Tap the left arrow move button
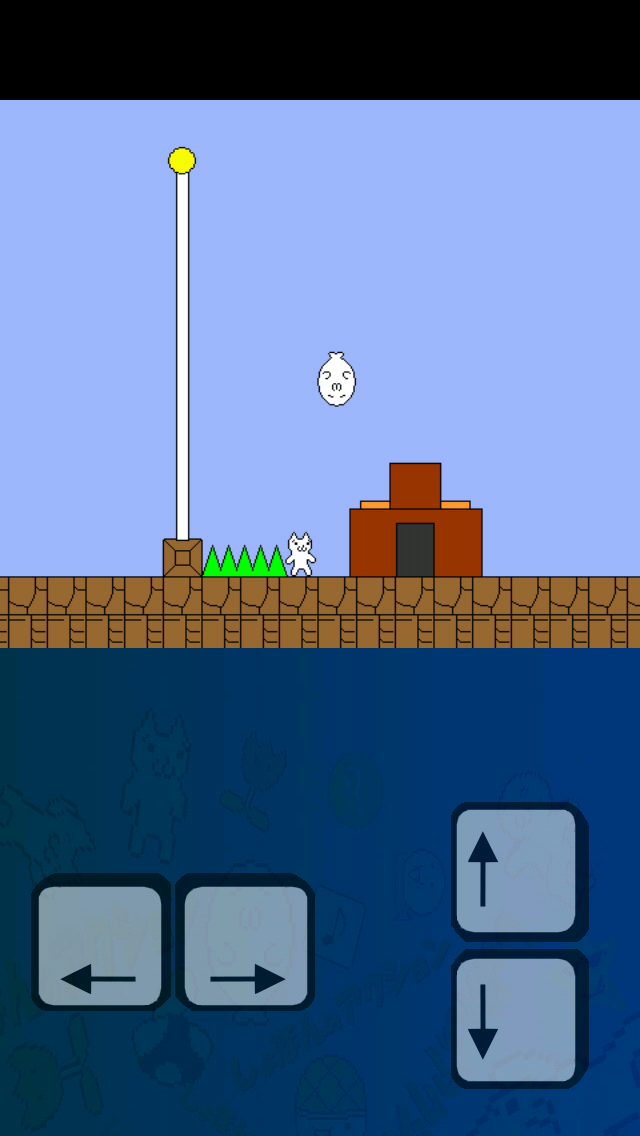The width and height of the screenshot is (640, 1136). (100, 945)
